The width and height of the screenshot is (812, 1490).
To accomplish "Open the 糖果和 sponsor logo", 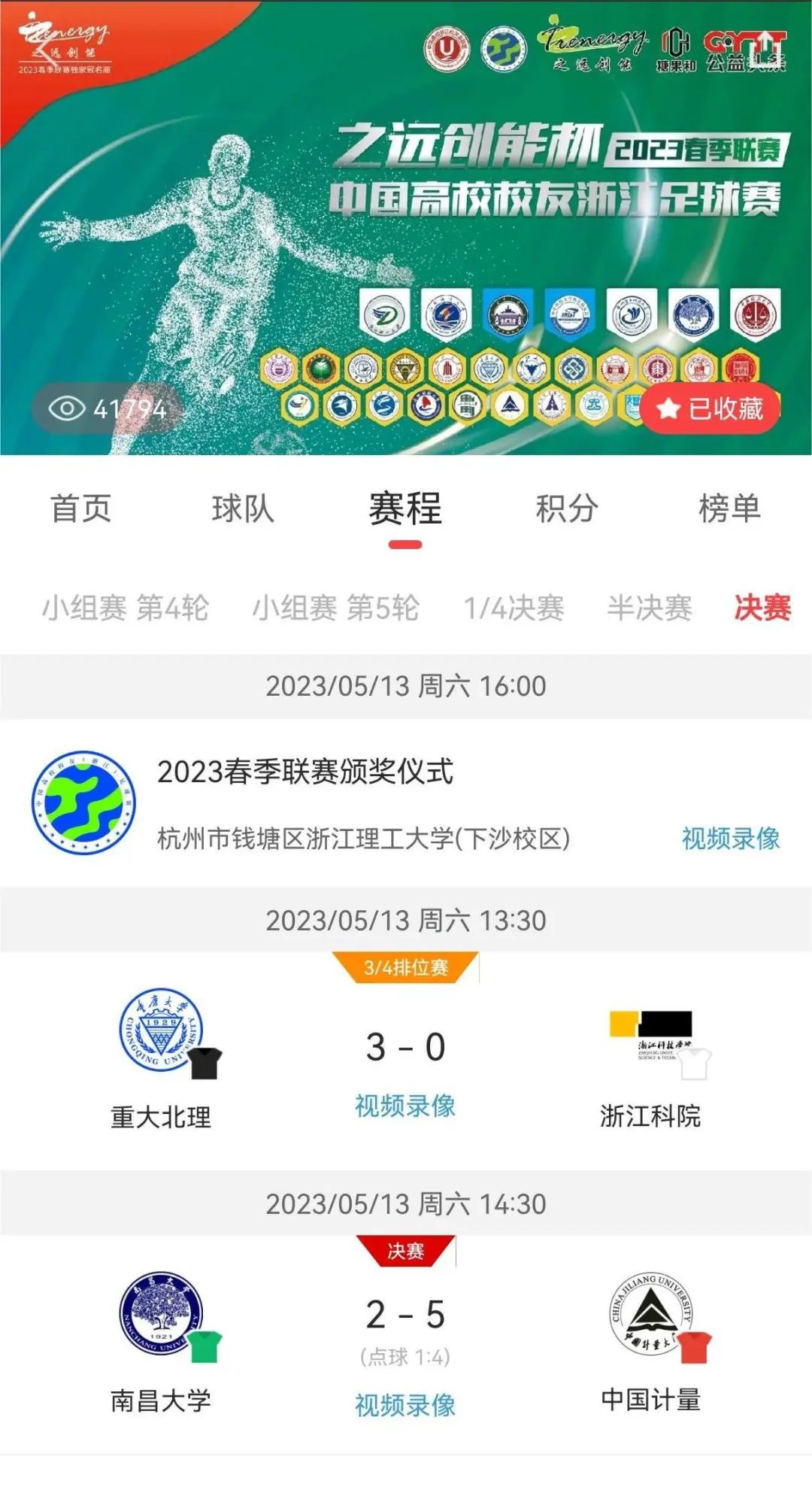I will 675,47.
